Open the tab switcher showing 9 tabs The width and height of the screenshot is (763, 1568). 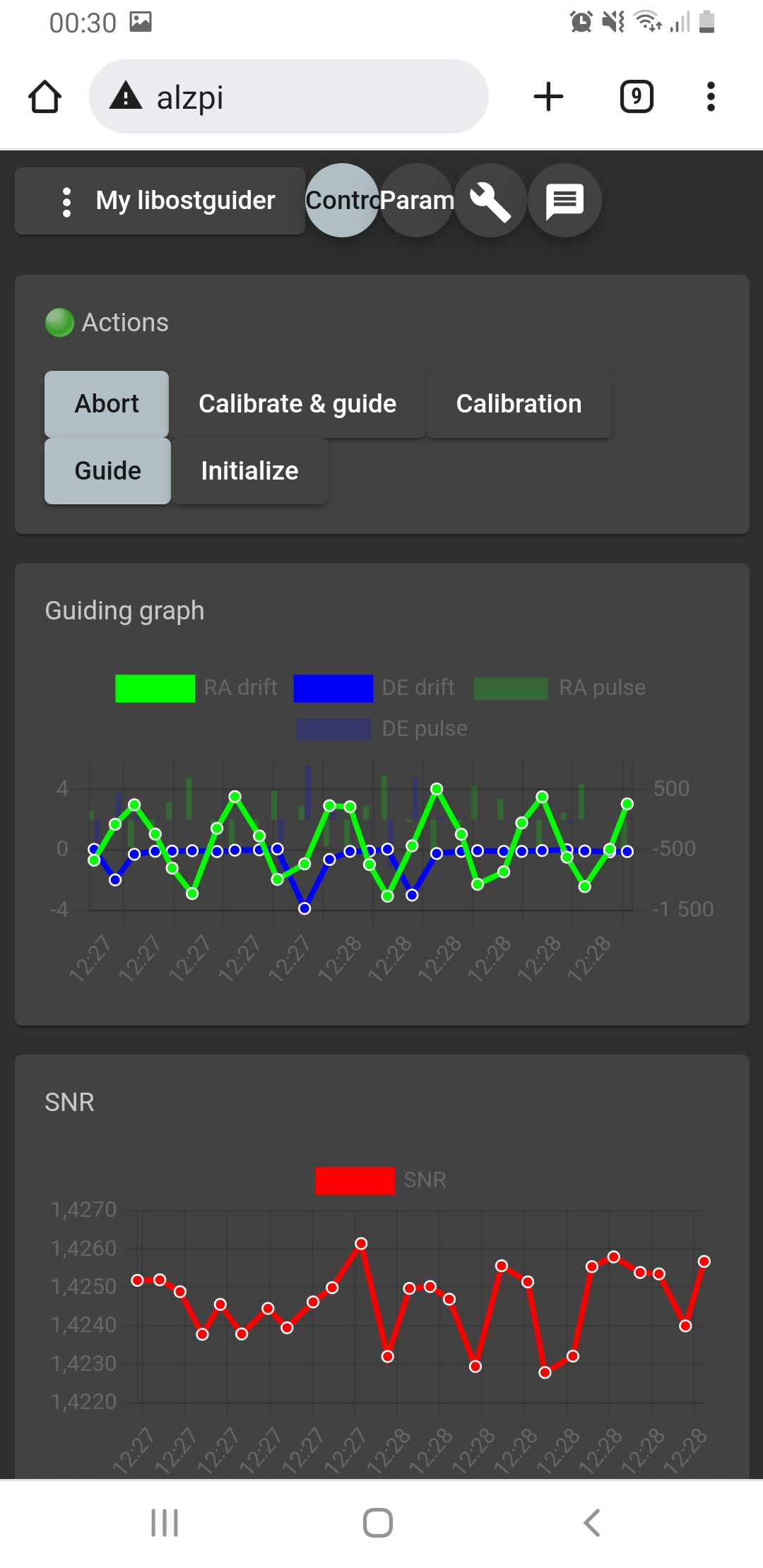pos(636,97)
